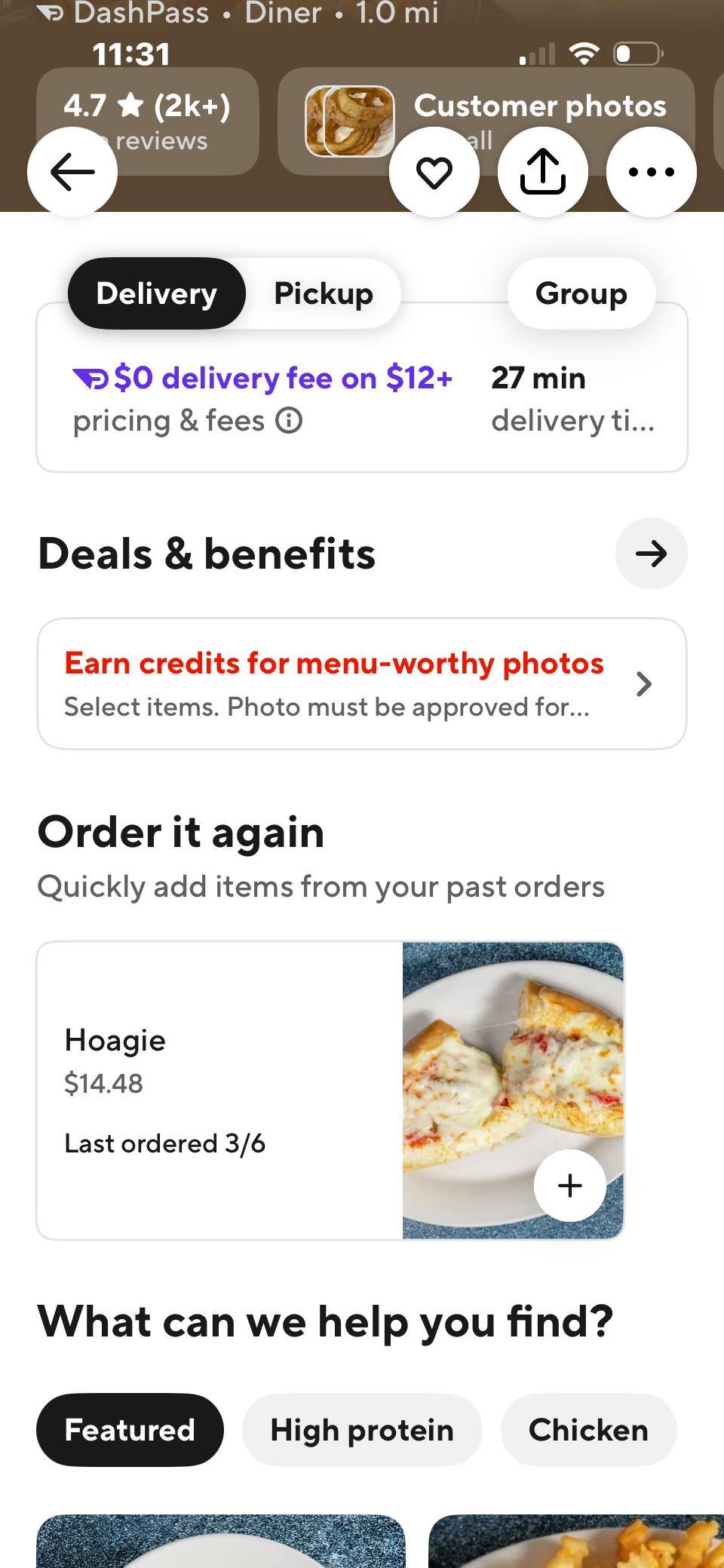Select the Chicken category chip
Image resolution: width=724 pixels, height=1568 pixels.
tap(588, 1429)
